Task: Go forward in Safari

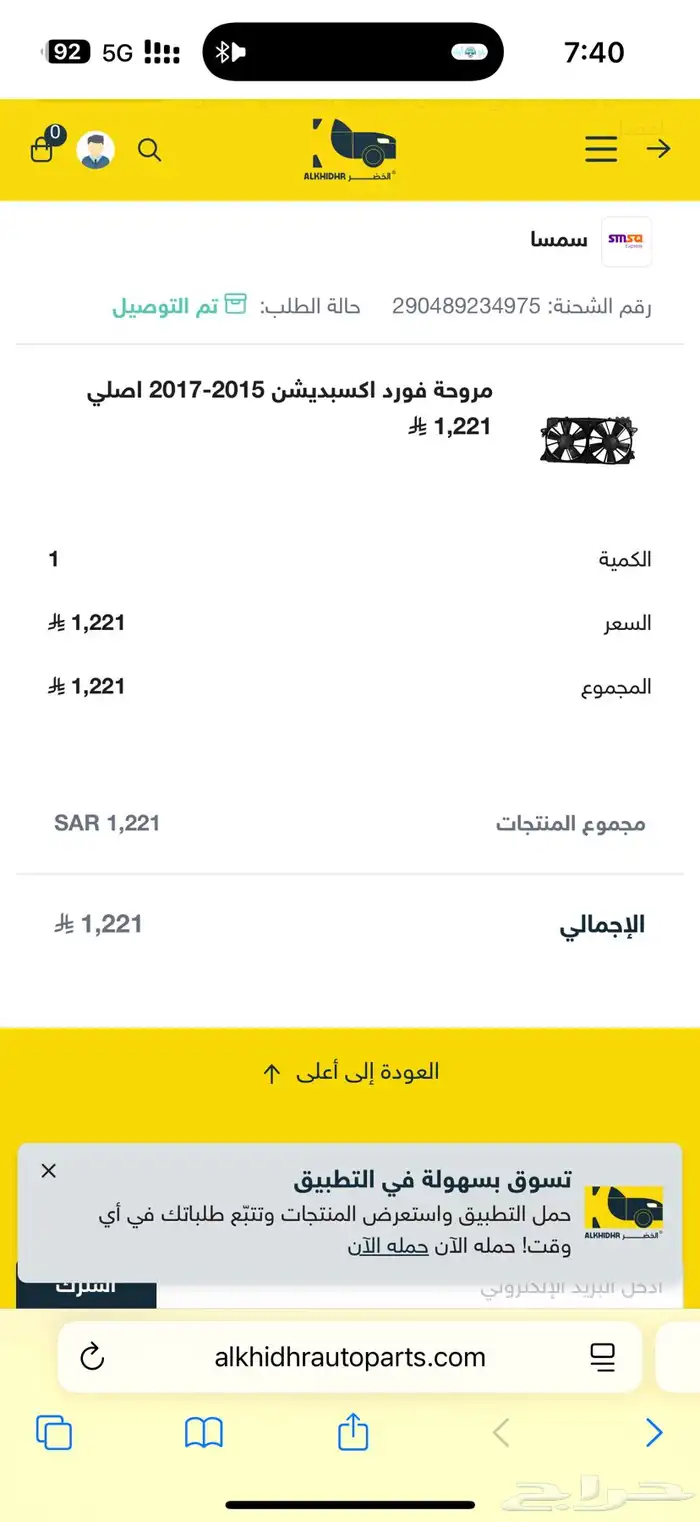Action: coord(654,1434)
